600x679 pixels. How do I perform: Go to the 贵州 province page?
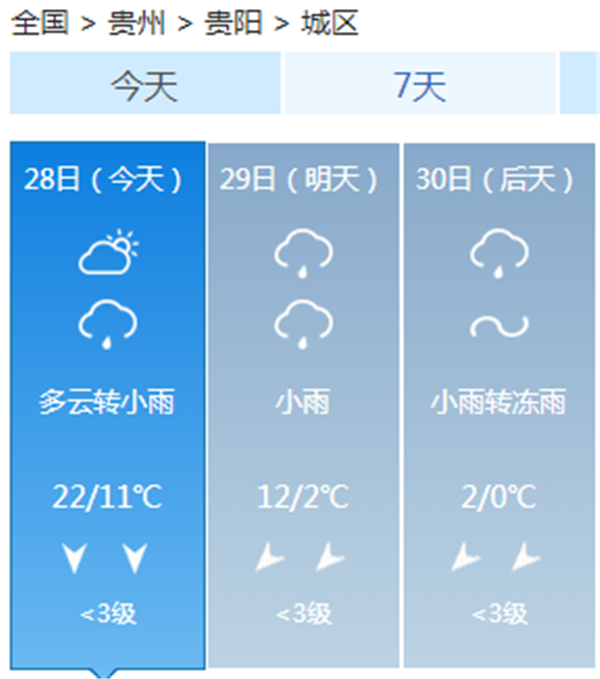(x=136, y=22)
